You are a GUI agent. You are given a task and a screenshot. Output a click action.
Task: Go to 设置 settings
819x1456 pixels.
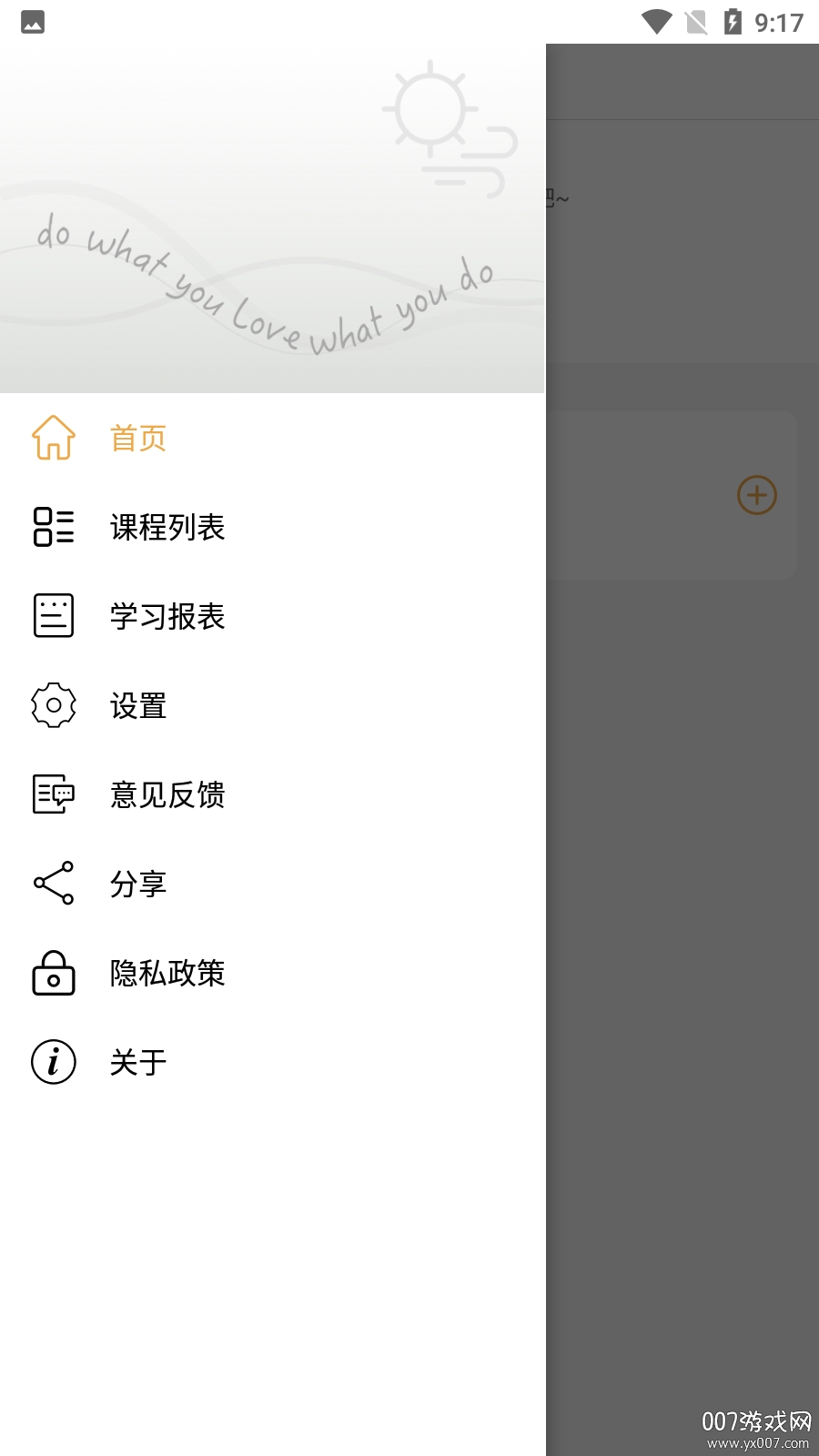138,705
